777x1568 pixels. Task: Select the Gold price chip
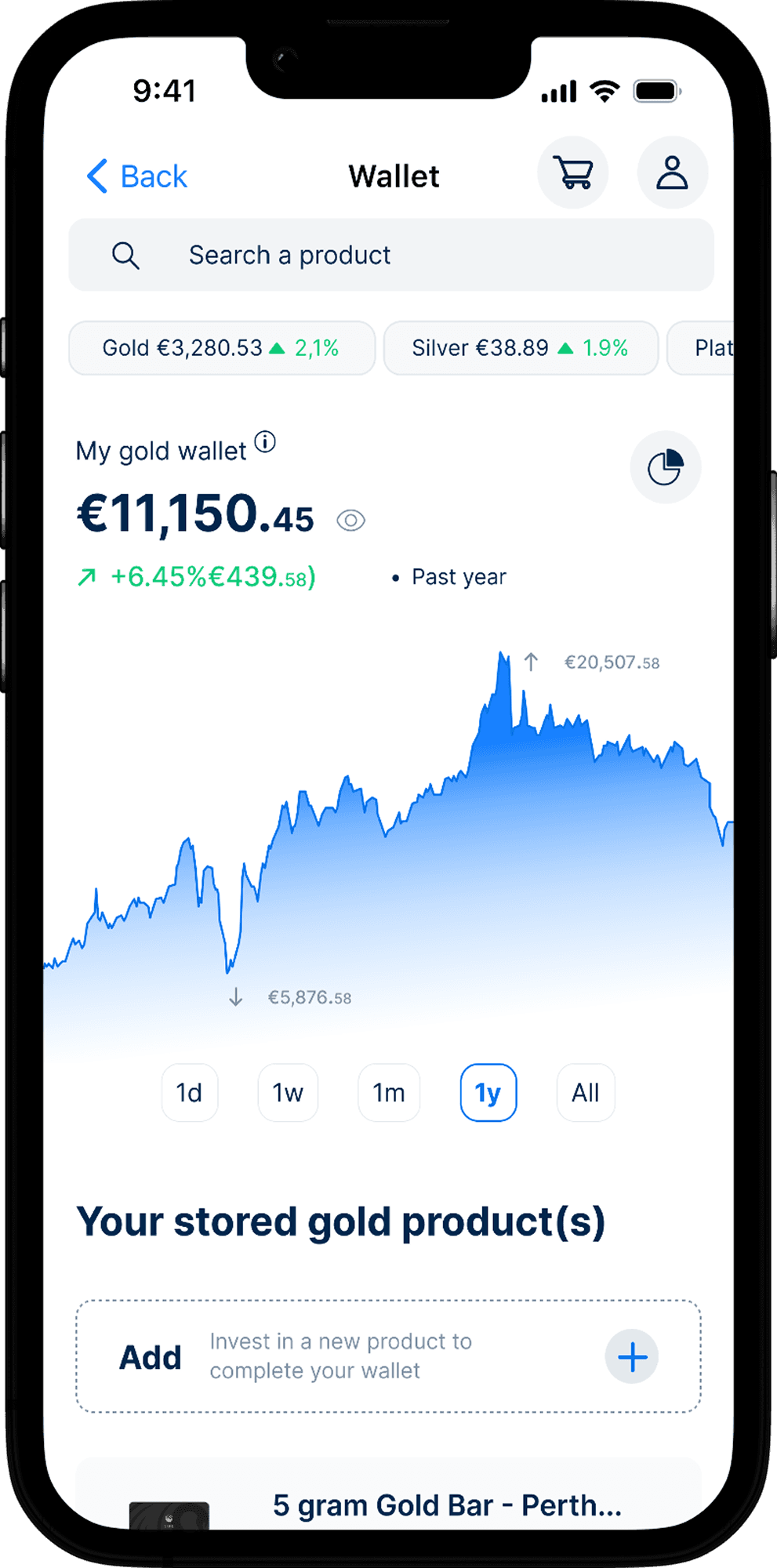click(x=222, y=348)
